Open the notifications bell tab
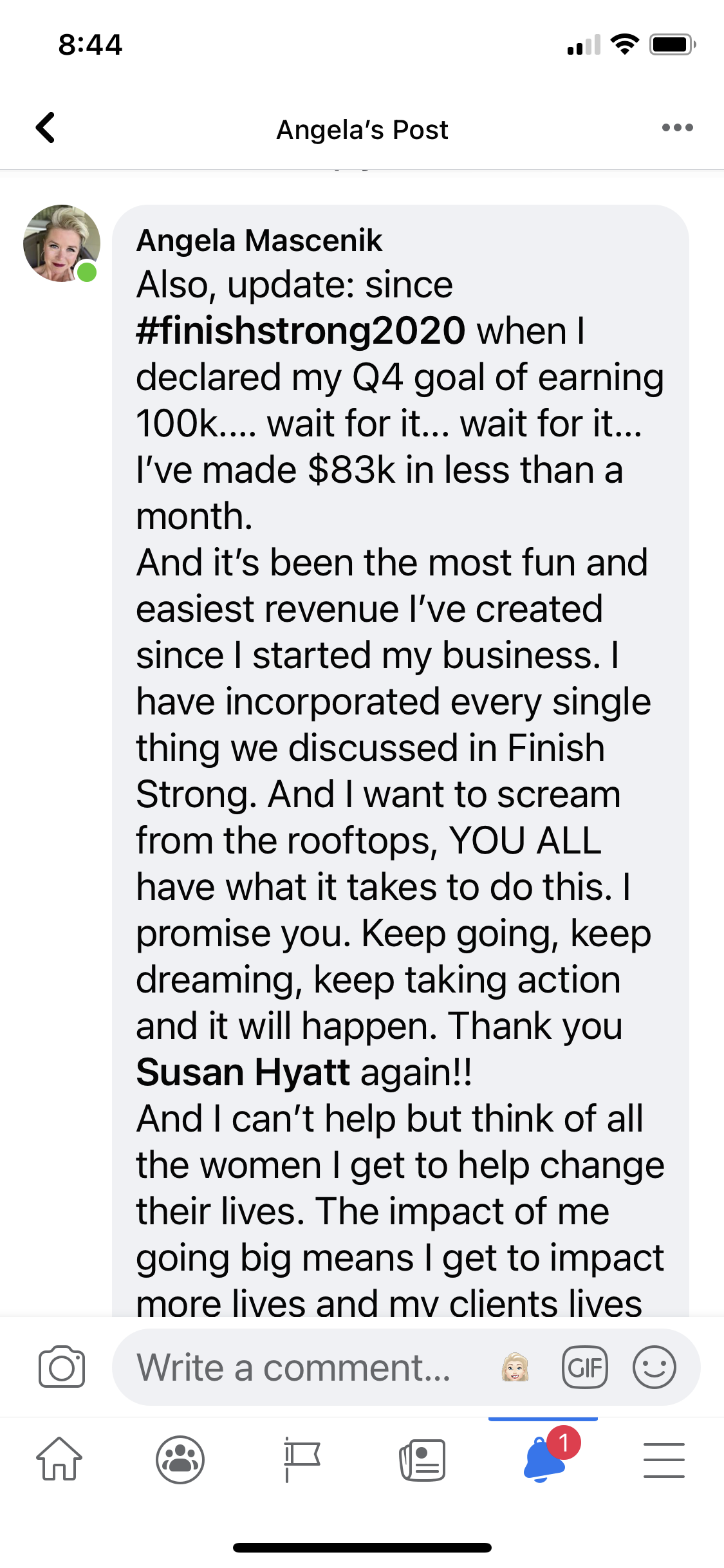The width and height of the screenshot is (724, 1568). pyautogui.click(x=544, y=1459)
